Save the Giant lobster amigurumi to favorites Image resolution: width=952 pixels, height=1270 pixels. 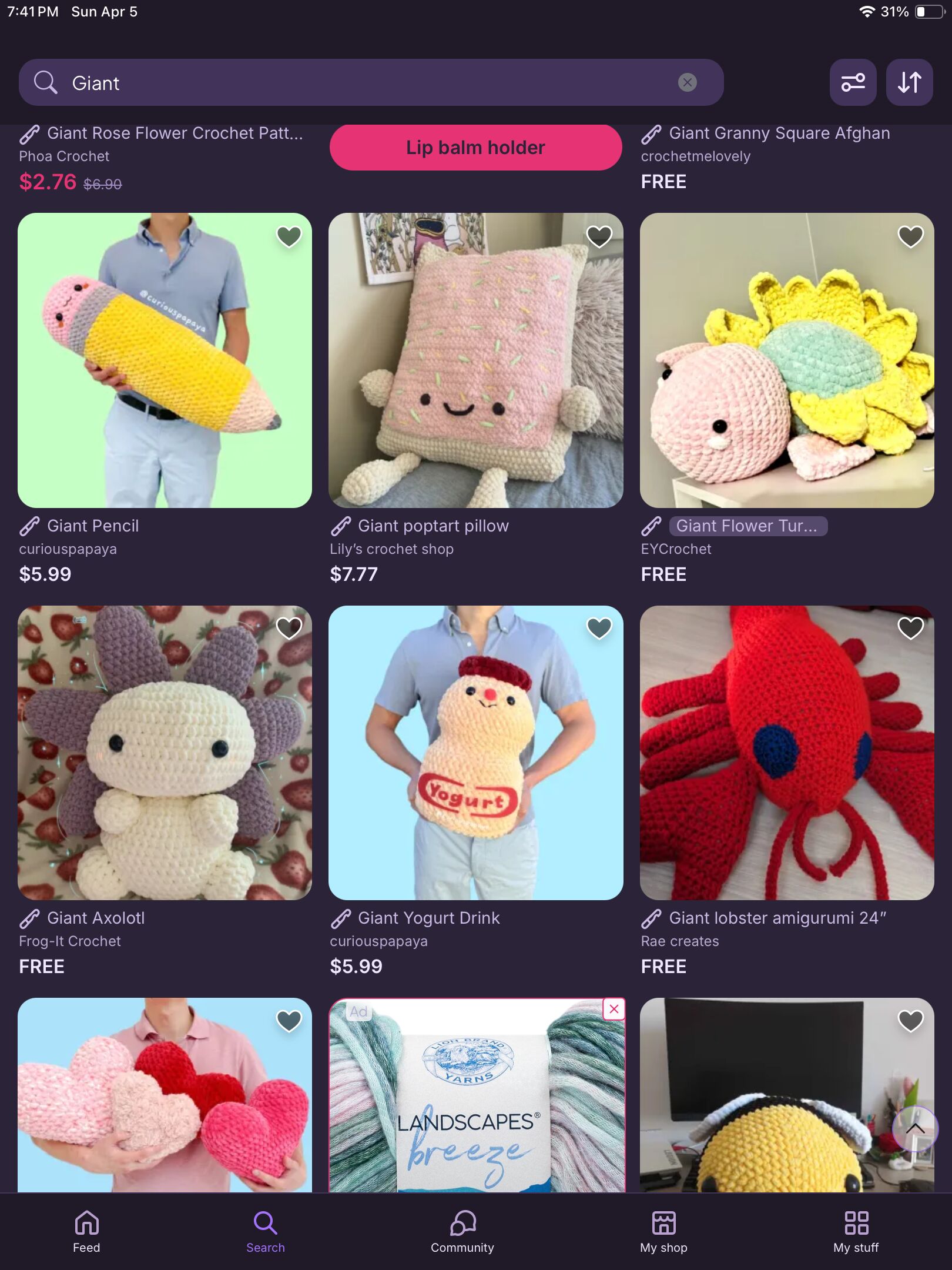point(910,629)
